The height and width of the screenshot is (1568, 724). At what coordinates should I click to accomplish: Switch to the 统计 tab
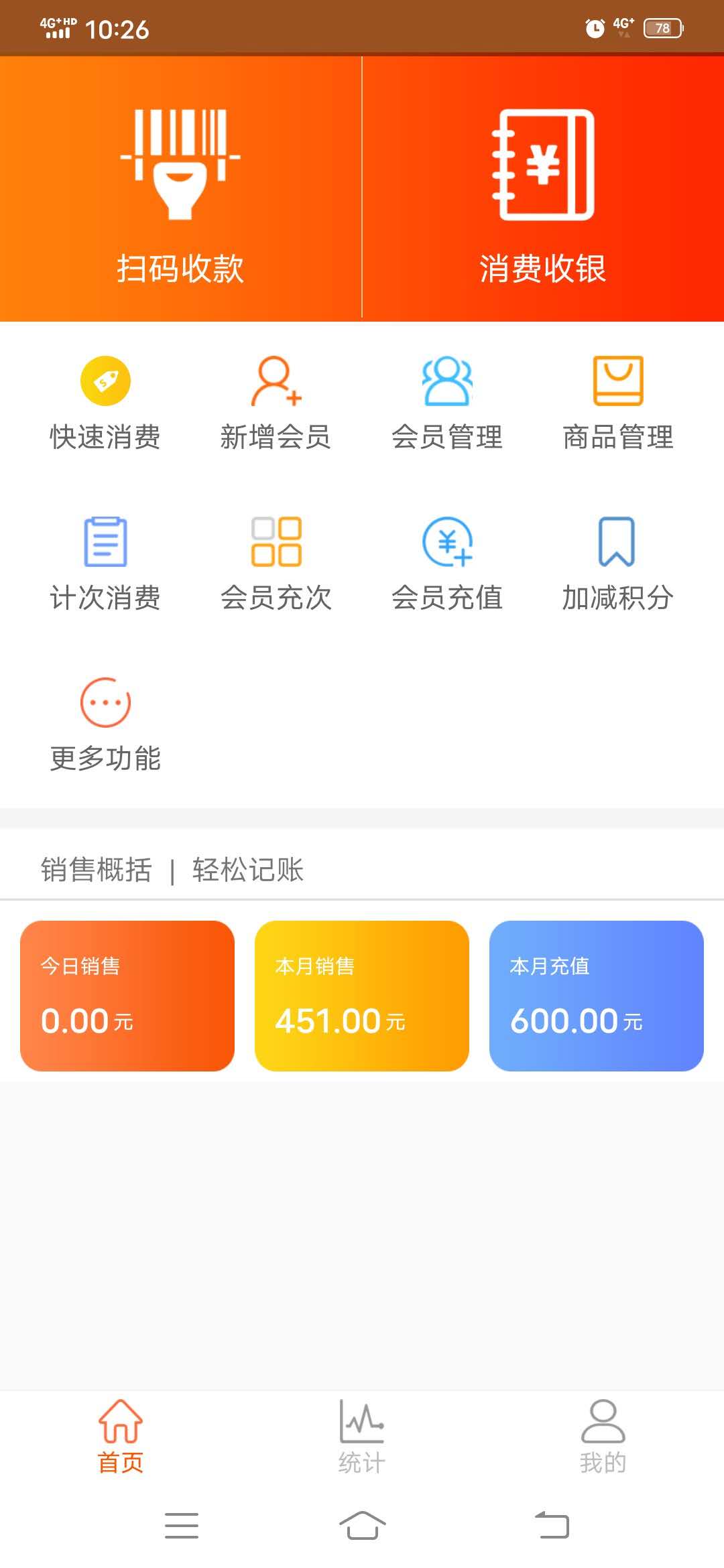point(362,1437)
